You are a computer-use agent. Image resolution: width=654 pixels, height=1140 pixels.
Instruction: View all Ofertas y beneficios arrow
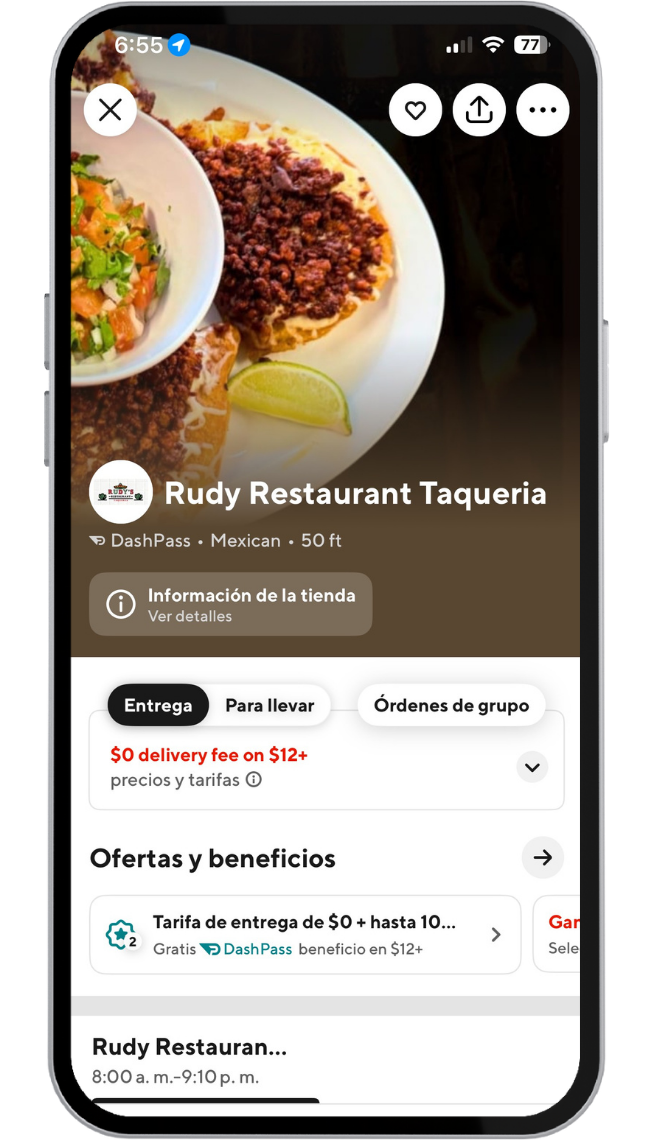coord(542,858)
